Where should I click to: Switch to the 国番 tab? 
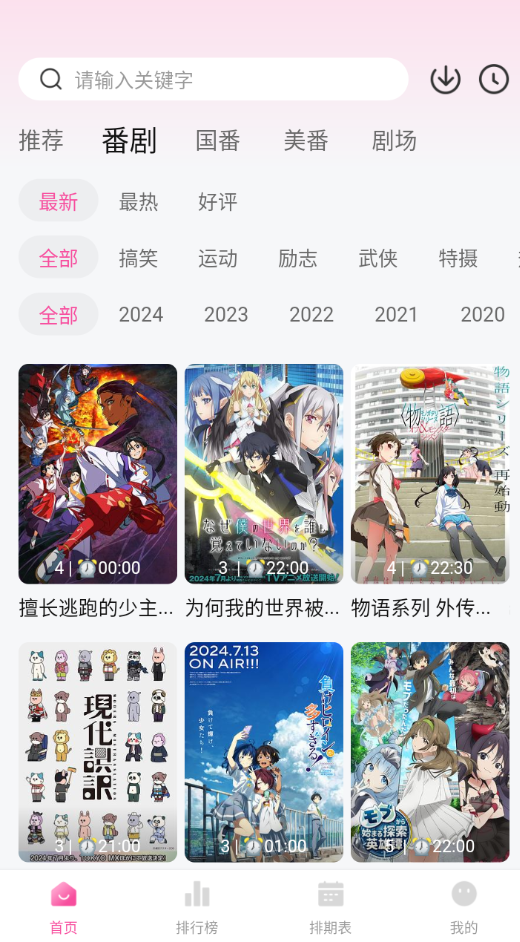pos(218,141)
